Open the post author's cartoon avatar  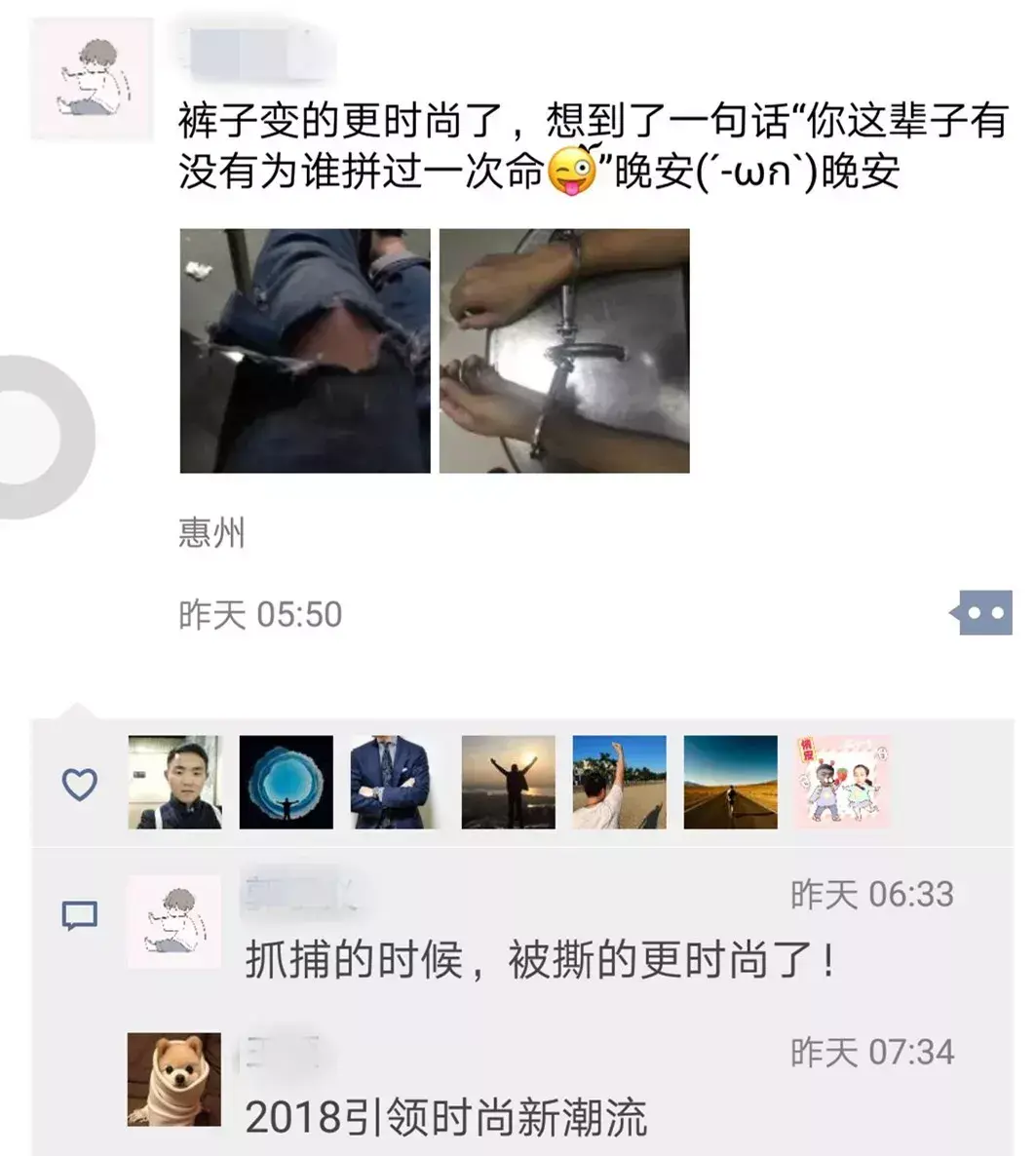coord(92,79)
